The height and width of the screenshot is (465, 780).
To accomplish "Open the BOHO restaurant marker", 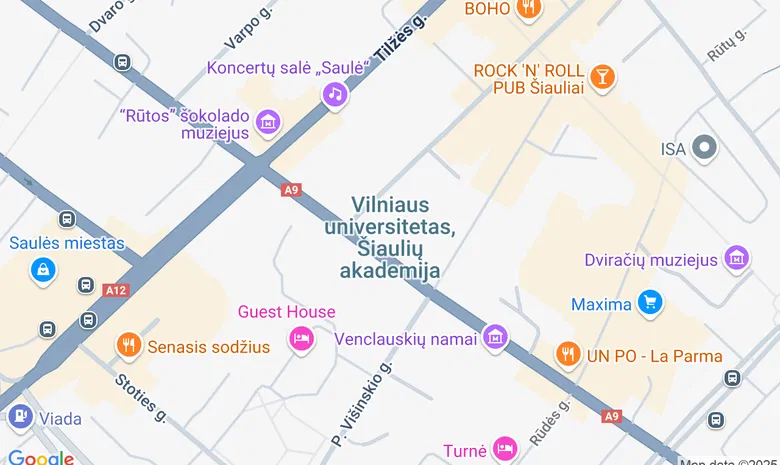I will pos(529,9).
